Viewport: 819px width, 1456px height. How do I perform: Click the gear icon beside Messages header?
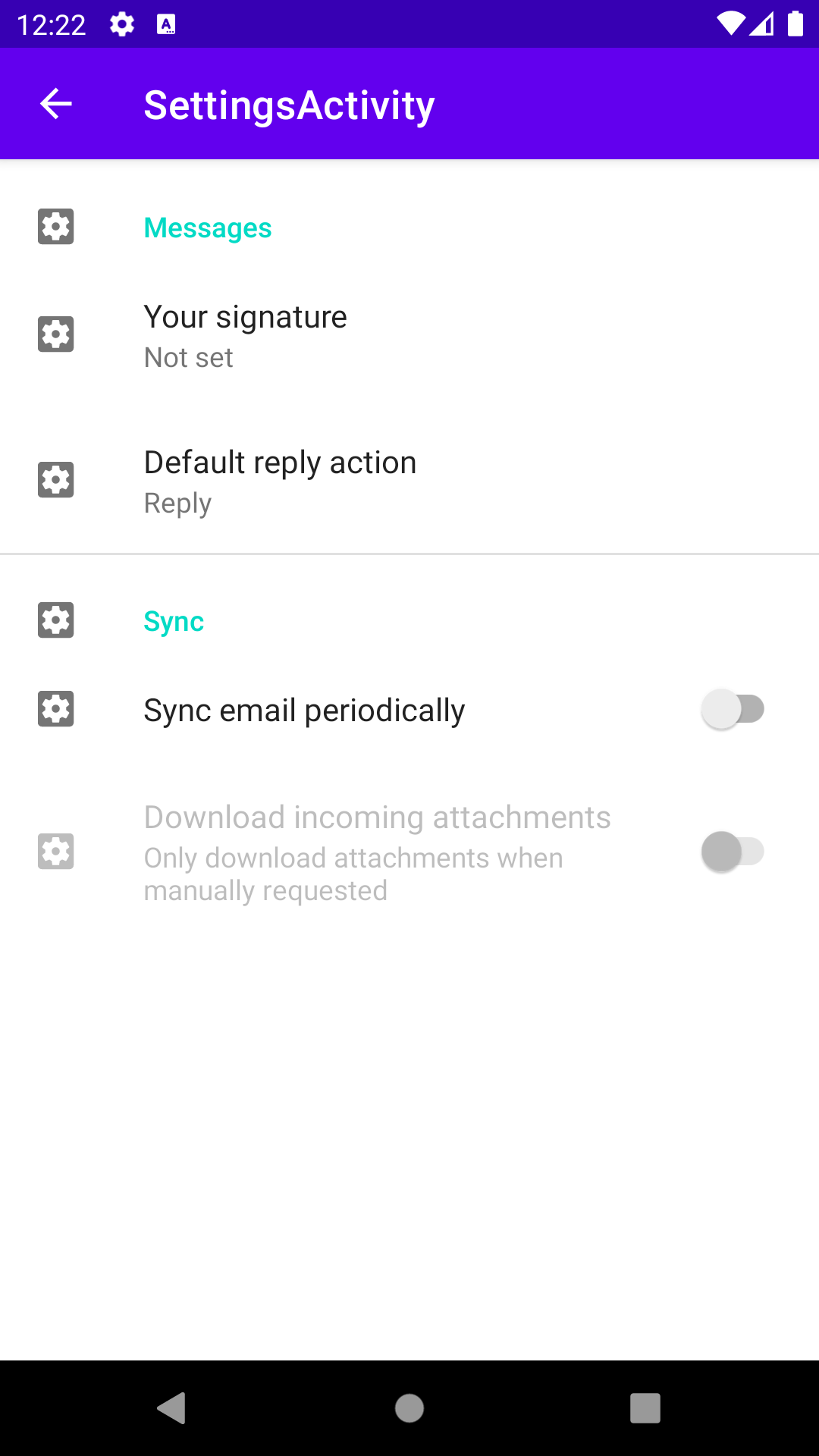coord(55,226)
